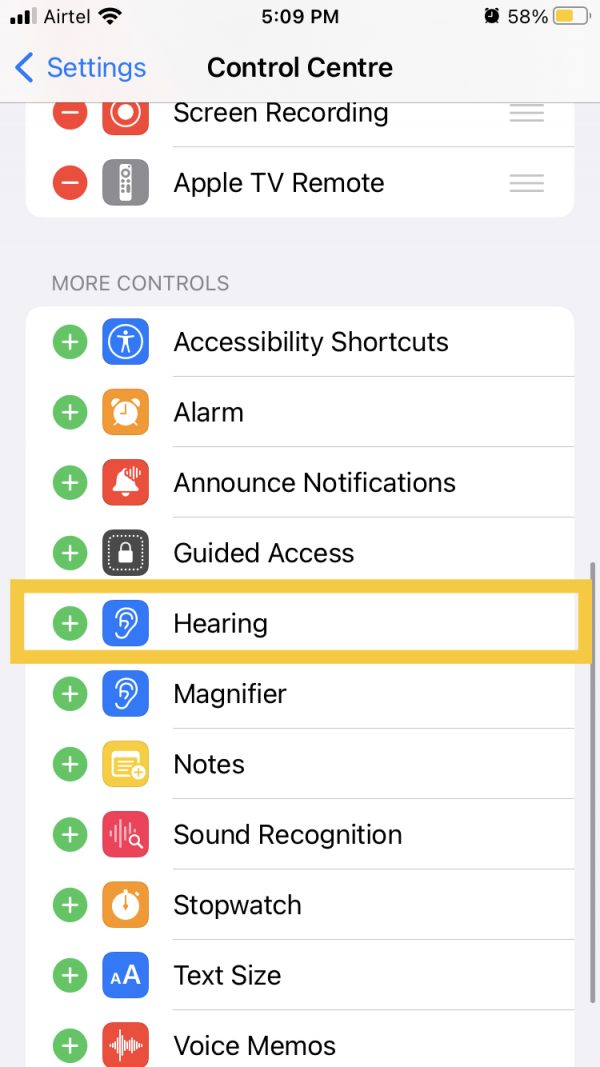Add the Text Size control
This screenshot has height=1067, width=600.
coord(70,976)
